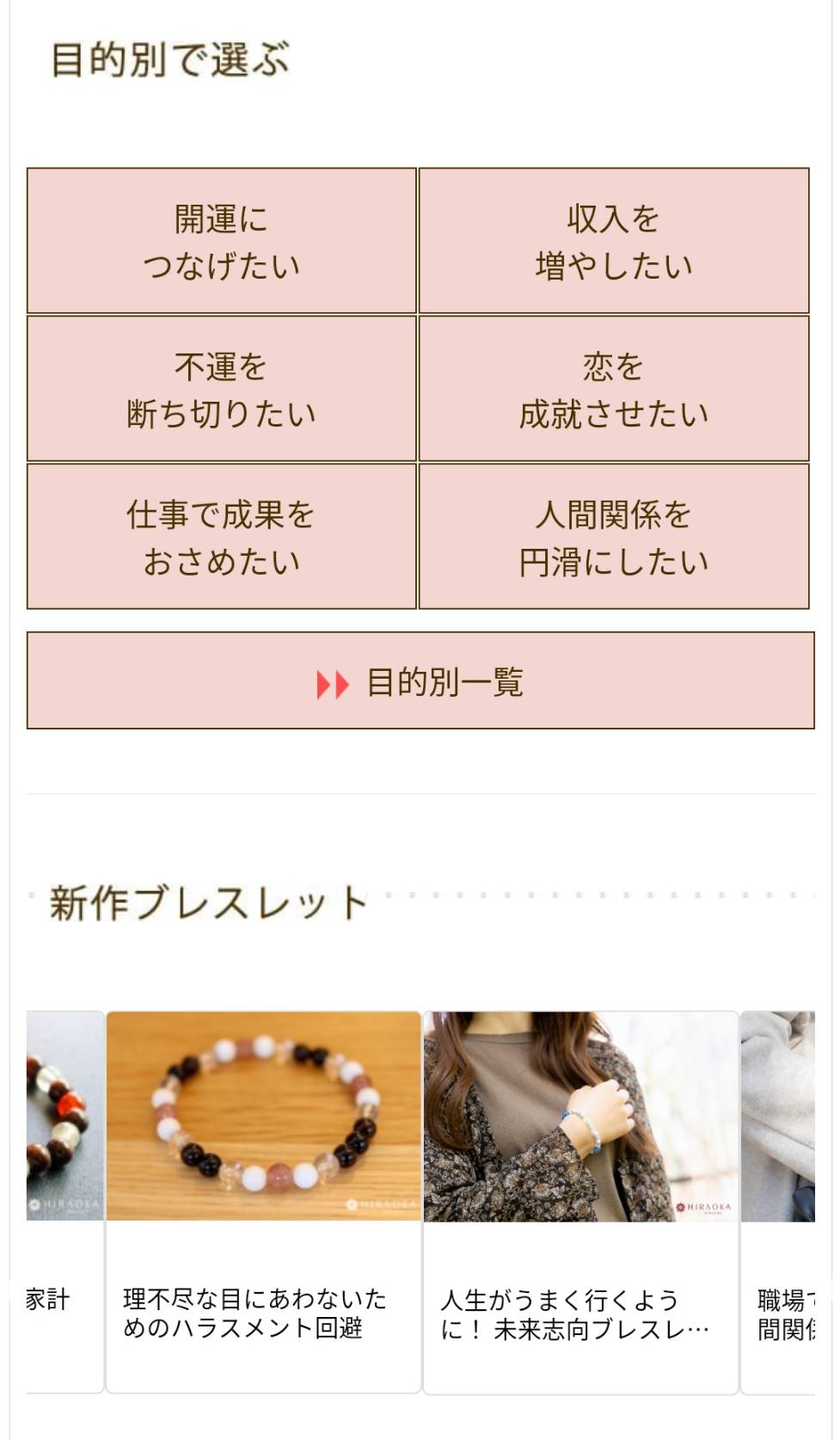The width and height of the screenshot is (840, 1440).
Task: View the 目的別一覧 list
Action: coord(420,681)
